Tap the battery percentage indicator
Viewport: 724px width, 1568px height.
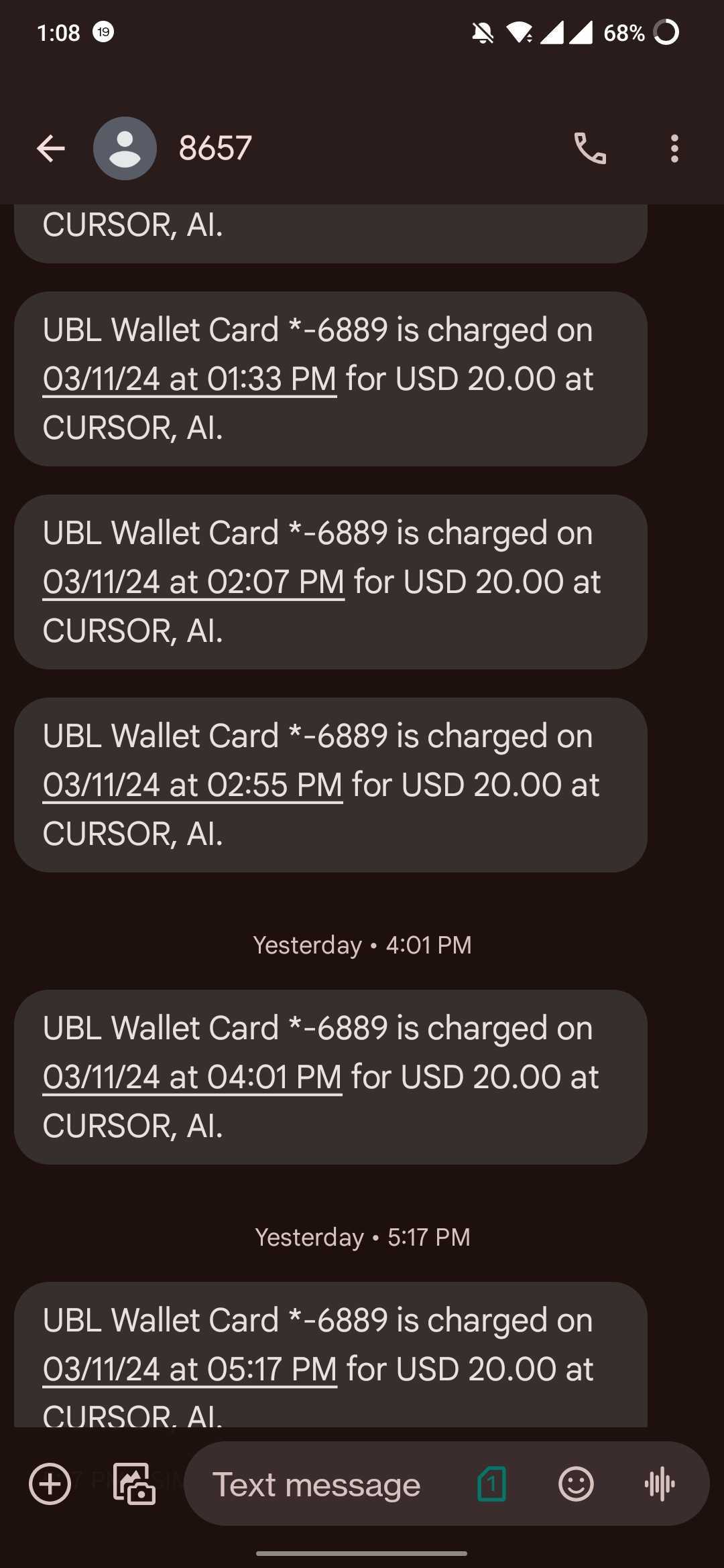[x=625, y=31]
